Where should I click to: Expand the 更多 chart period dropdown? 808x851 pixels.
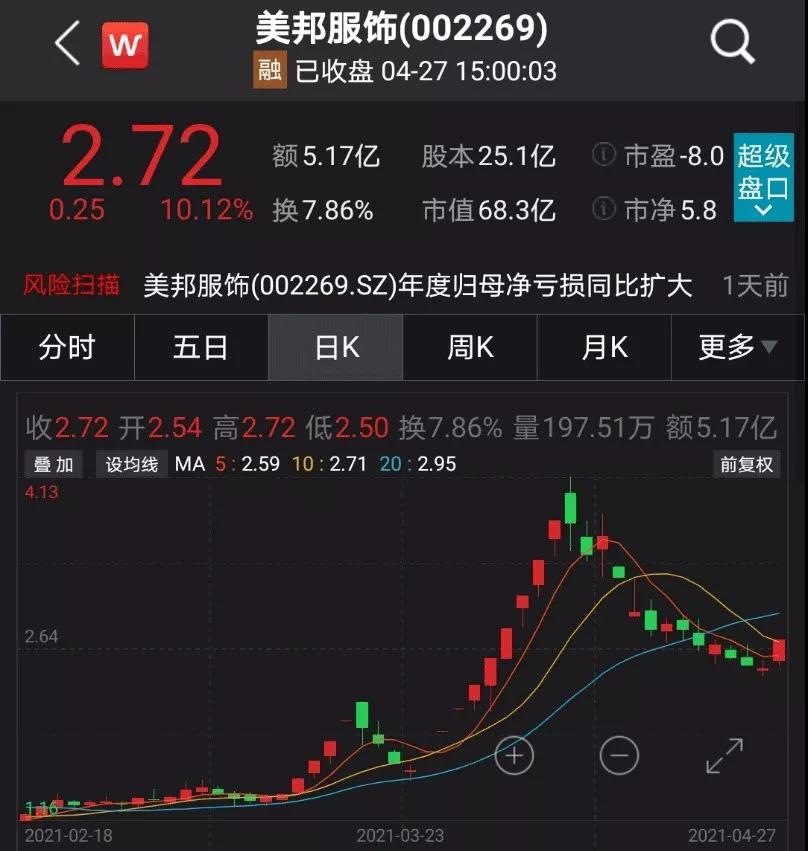tap(738, 348)
